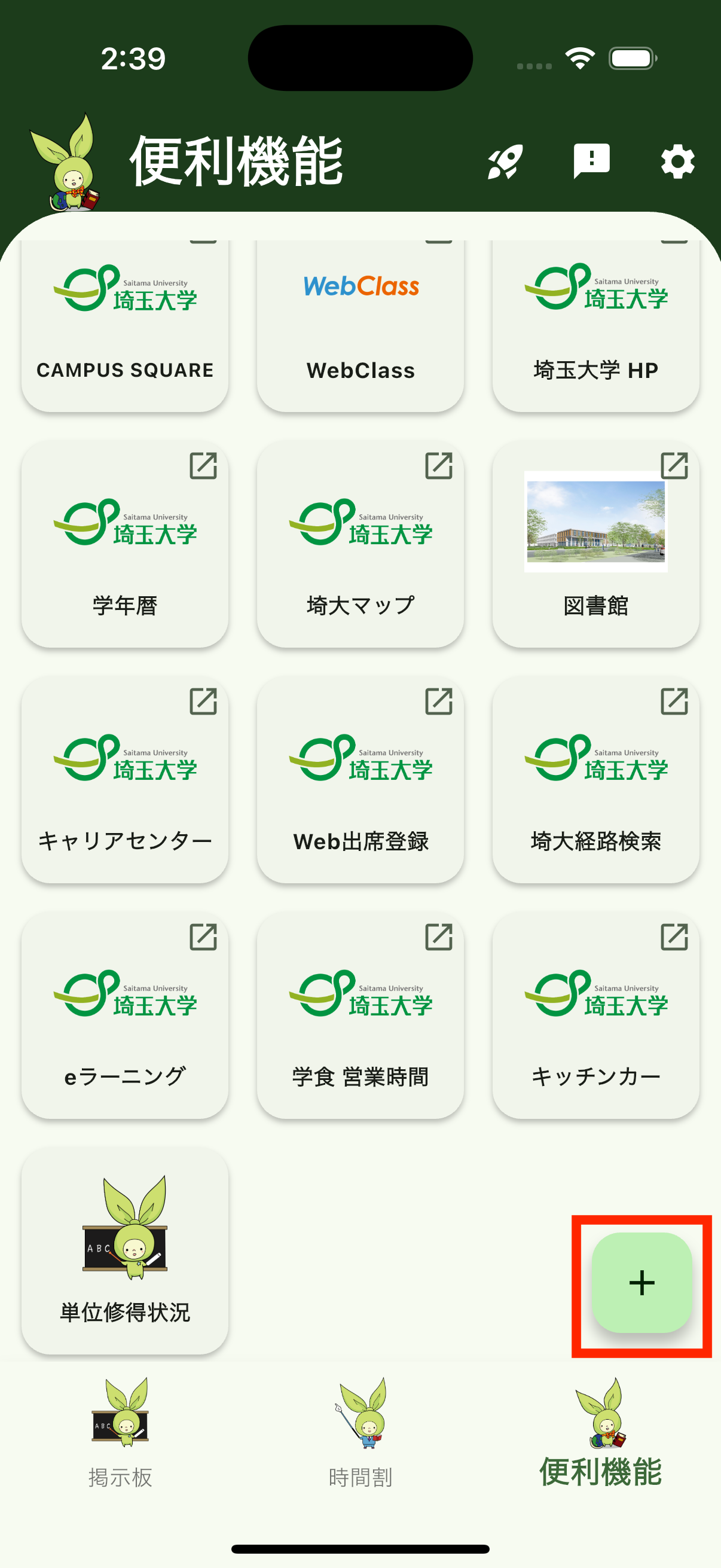View the 学年暦 academic calendar card
Image resolution: width=721 pixels, height=1568 pixels.
coord(125,544)
